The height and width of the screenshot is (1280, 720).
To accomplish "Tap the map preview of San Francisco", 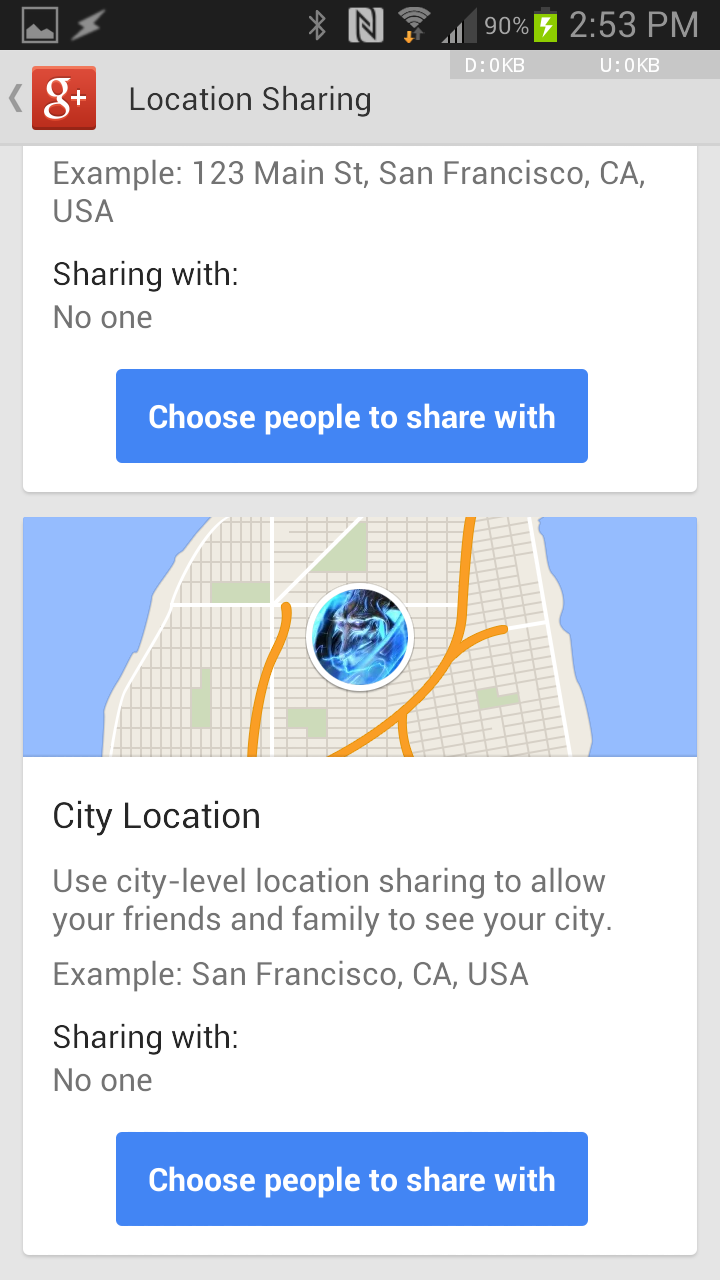I will coord(360,637).
